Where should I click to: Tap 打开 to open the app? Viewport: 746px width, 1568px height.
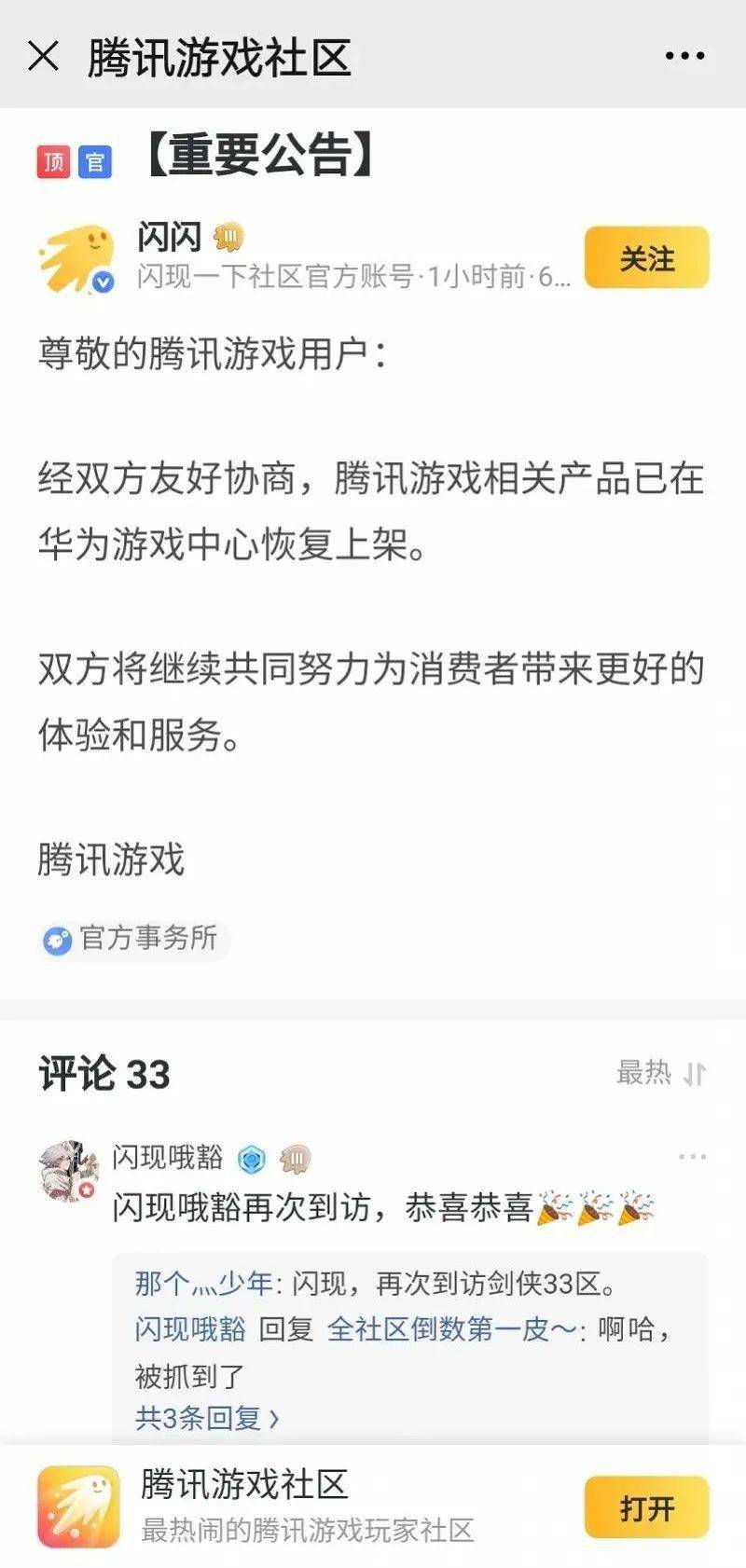click(x=646, y=1507)
